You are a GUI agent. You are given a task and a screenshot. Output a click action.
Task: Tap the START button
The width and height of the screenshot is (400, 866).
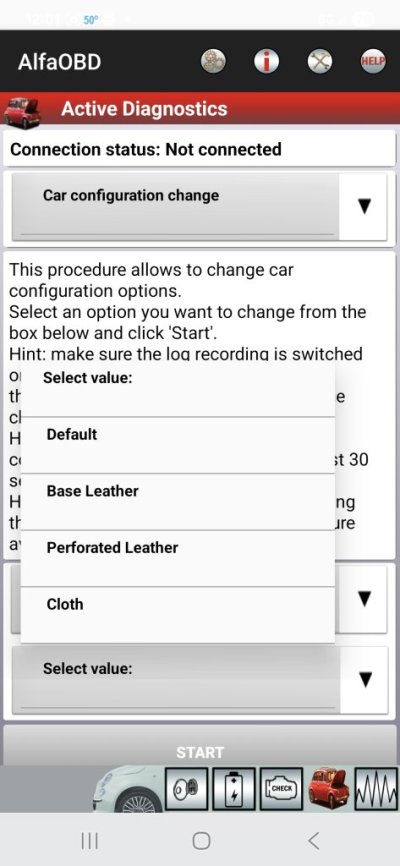pyautogui.click(x=199, y=752)
